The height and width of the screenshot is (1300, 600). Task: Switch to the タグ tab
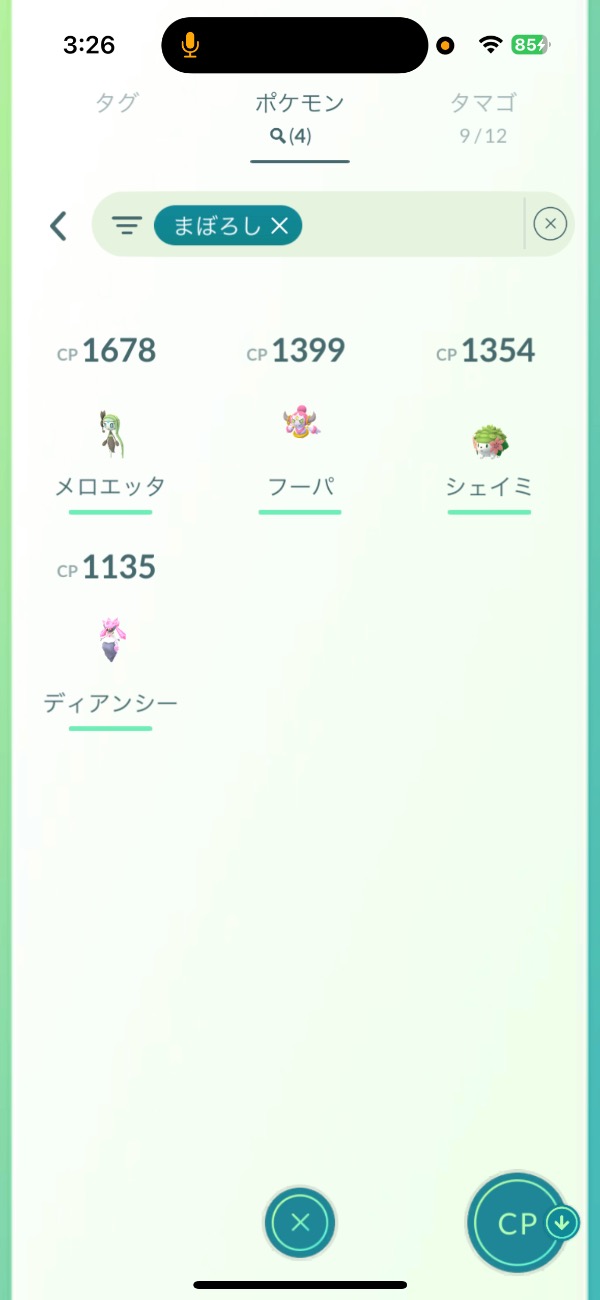[x=116, y=103]
